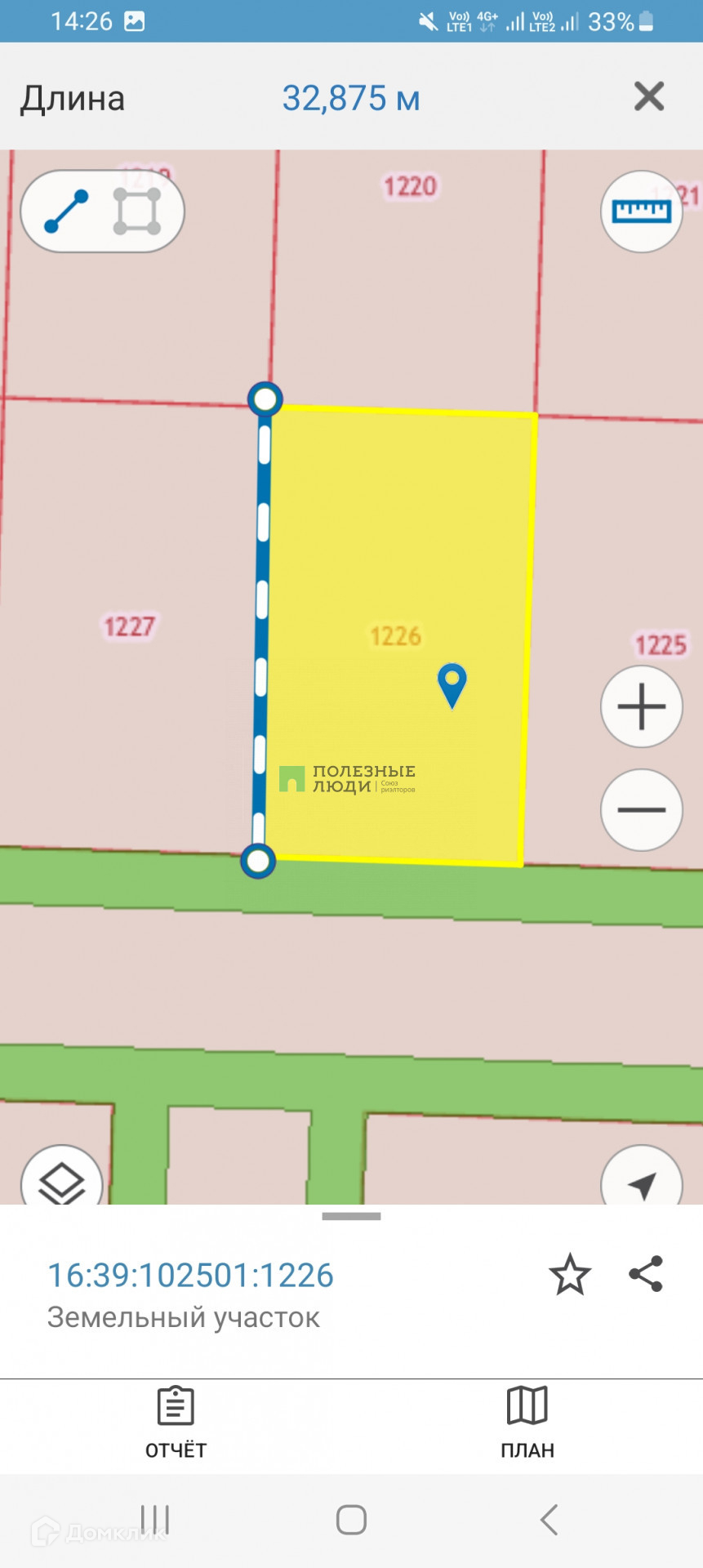This screenshot has height=1568, width=703.
Task: Expand the bottom sheet handle
Action: click(351, 1216)
